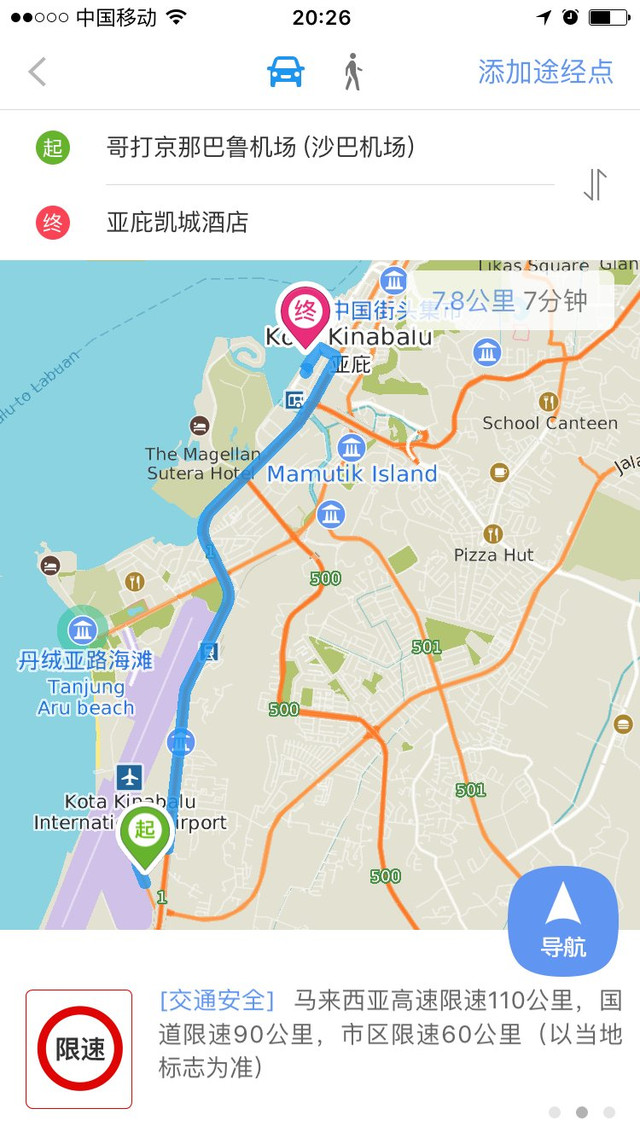Go back using the top-left arrow
640x1138 pixels.
point(38,72)
